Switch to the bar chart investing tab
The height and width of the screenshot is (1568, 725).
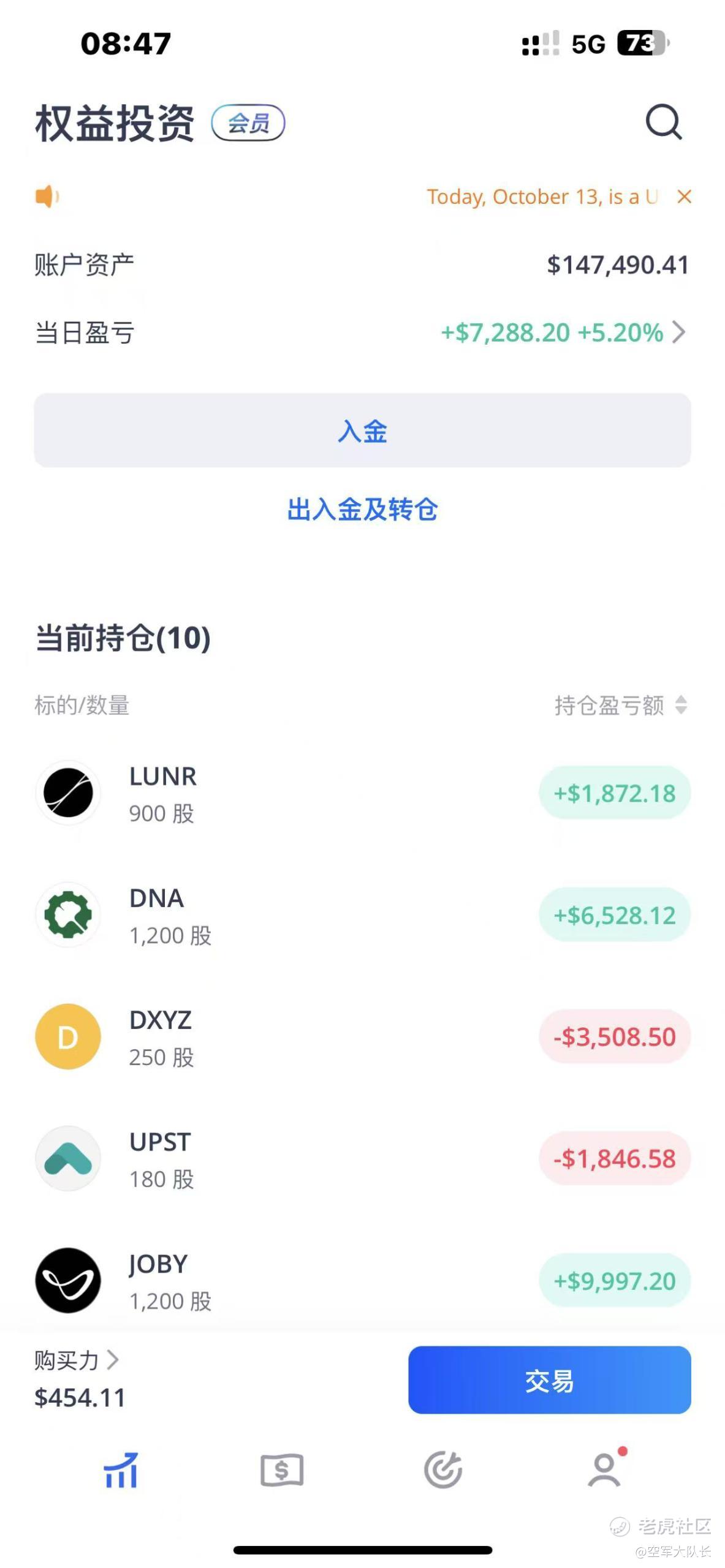click(x=121, y=1470)
